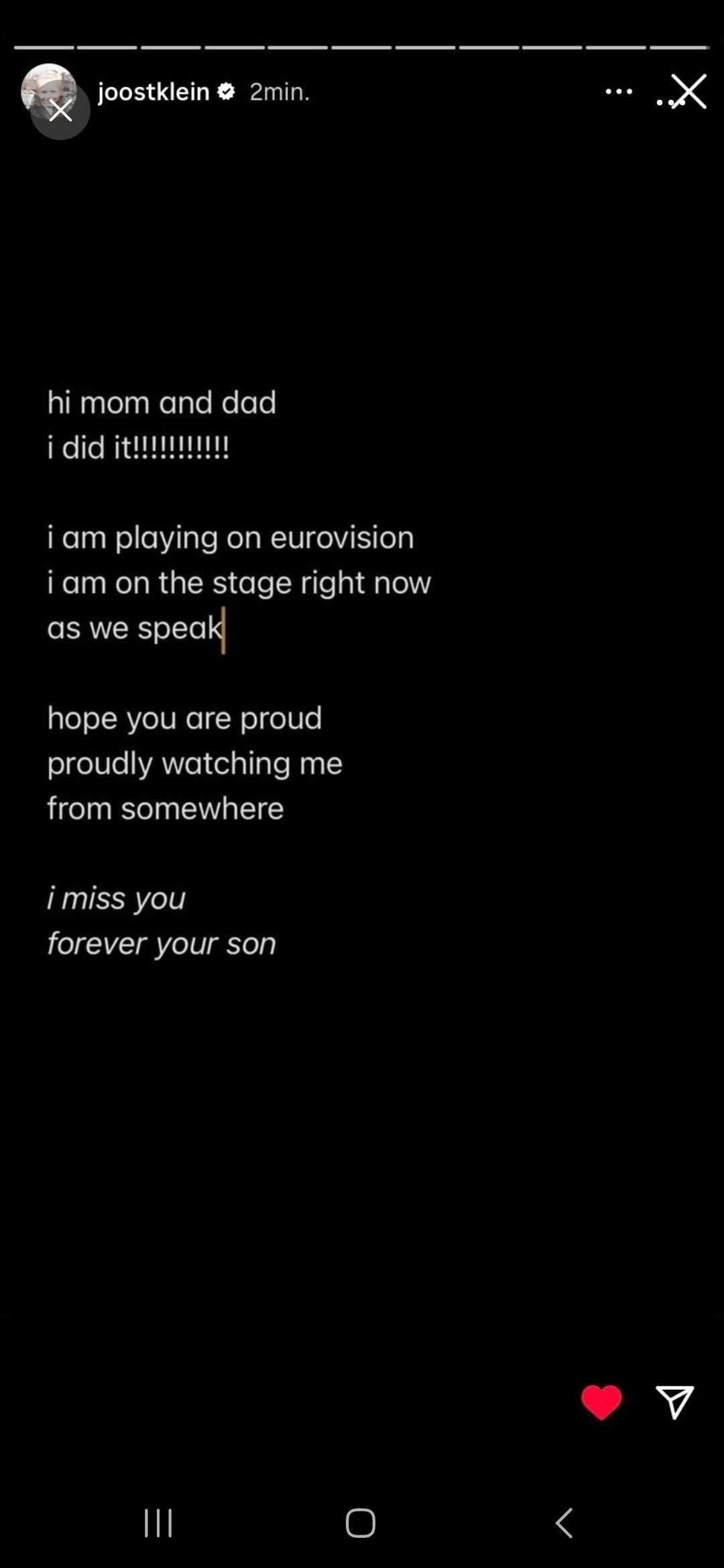Screen dimensions: 724x1568
Task: Share the story via paper plane icon
Action: [x=674, y=1402]
